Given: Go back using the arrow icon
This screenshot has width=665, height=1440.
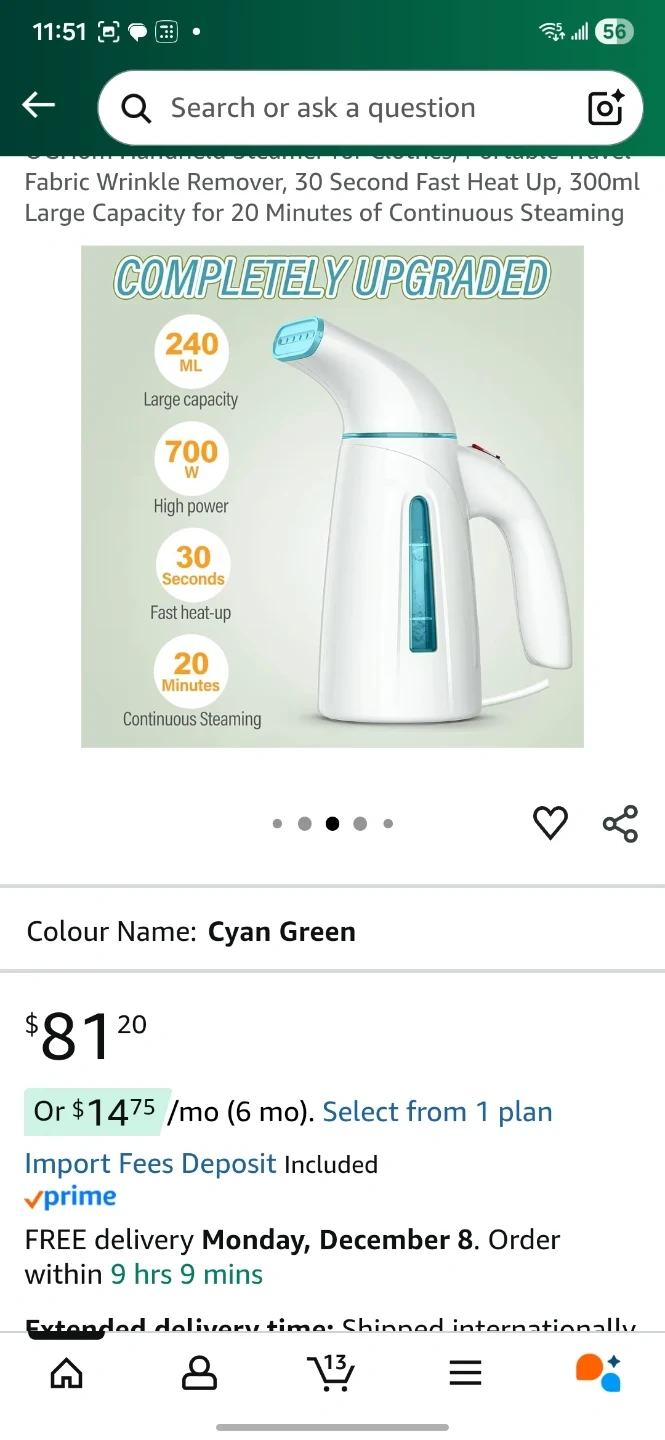Looking at the screenshot, I should coord(39,105).
